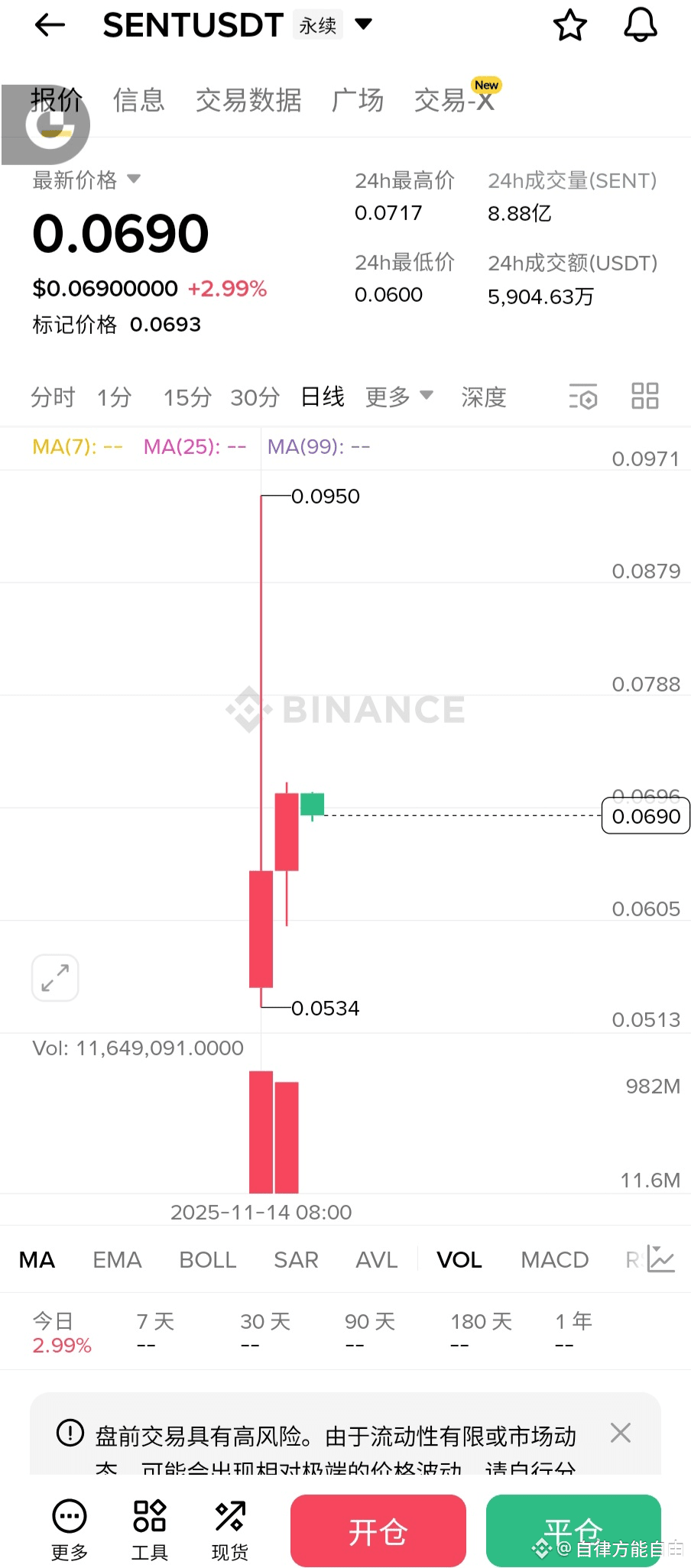
Task: Expand the 最新价格 price type dropdown
Action: point(134,180)
